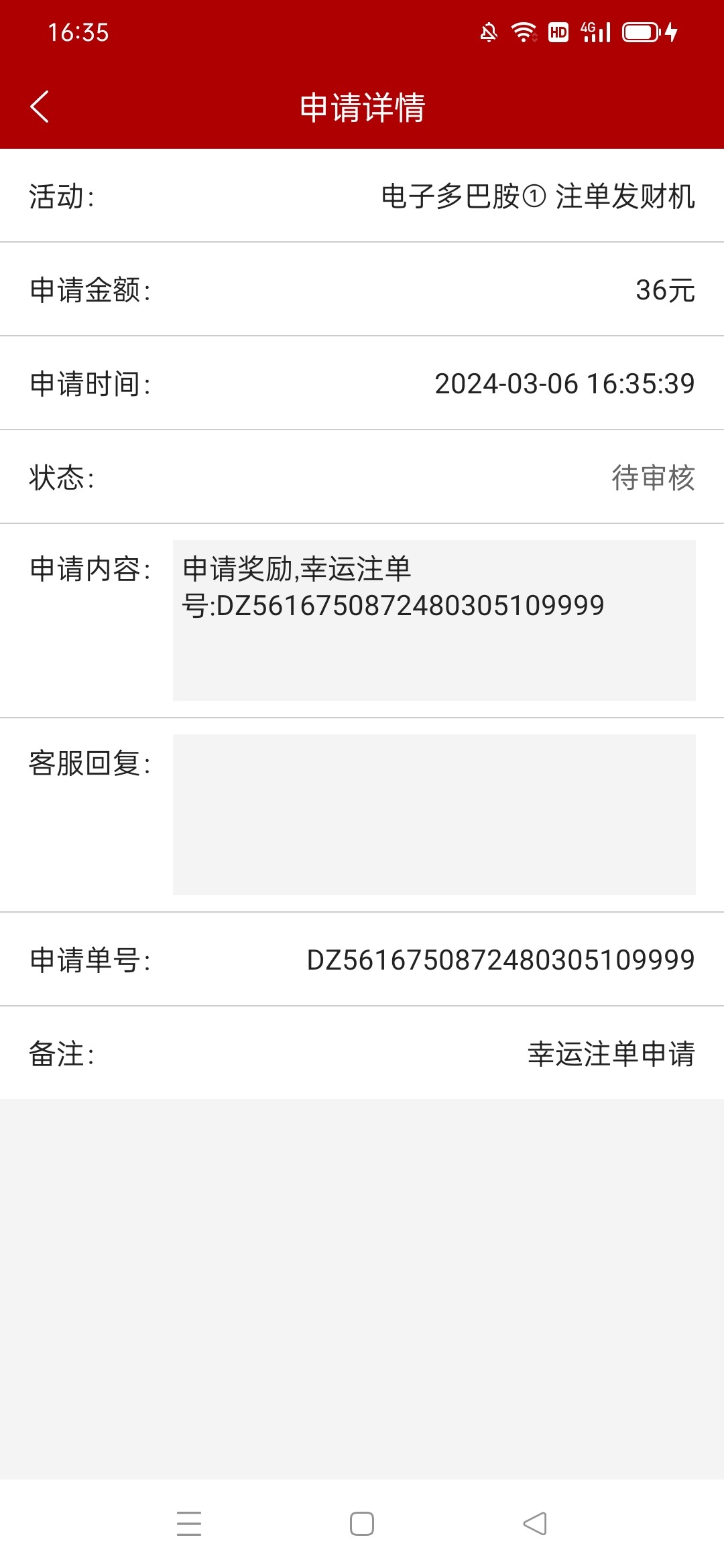Screen dimensions: 724x1568
Task: Tap the charging battery icon
Action: [645, 31]
